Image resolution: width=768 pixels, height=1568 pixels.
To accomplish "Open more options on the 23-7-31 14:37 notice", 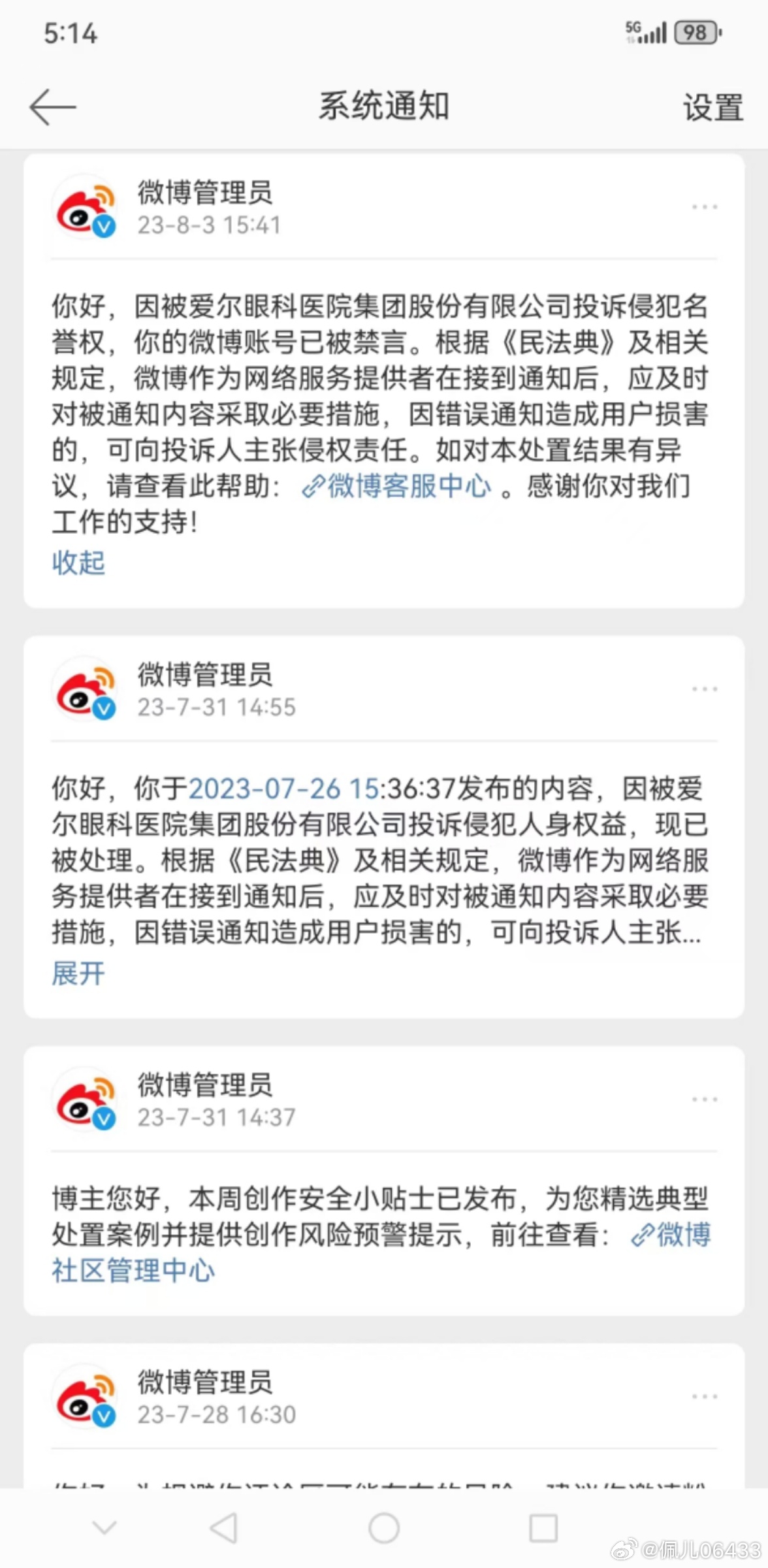I will point(705,1100).
